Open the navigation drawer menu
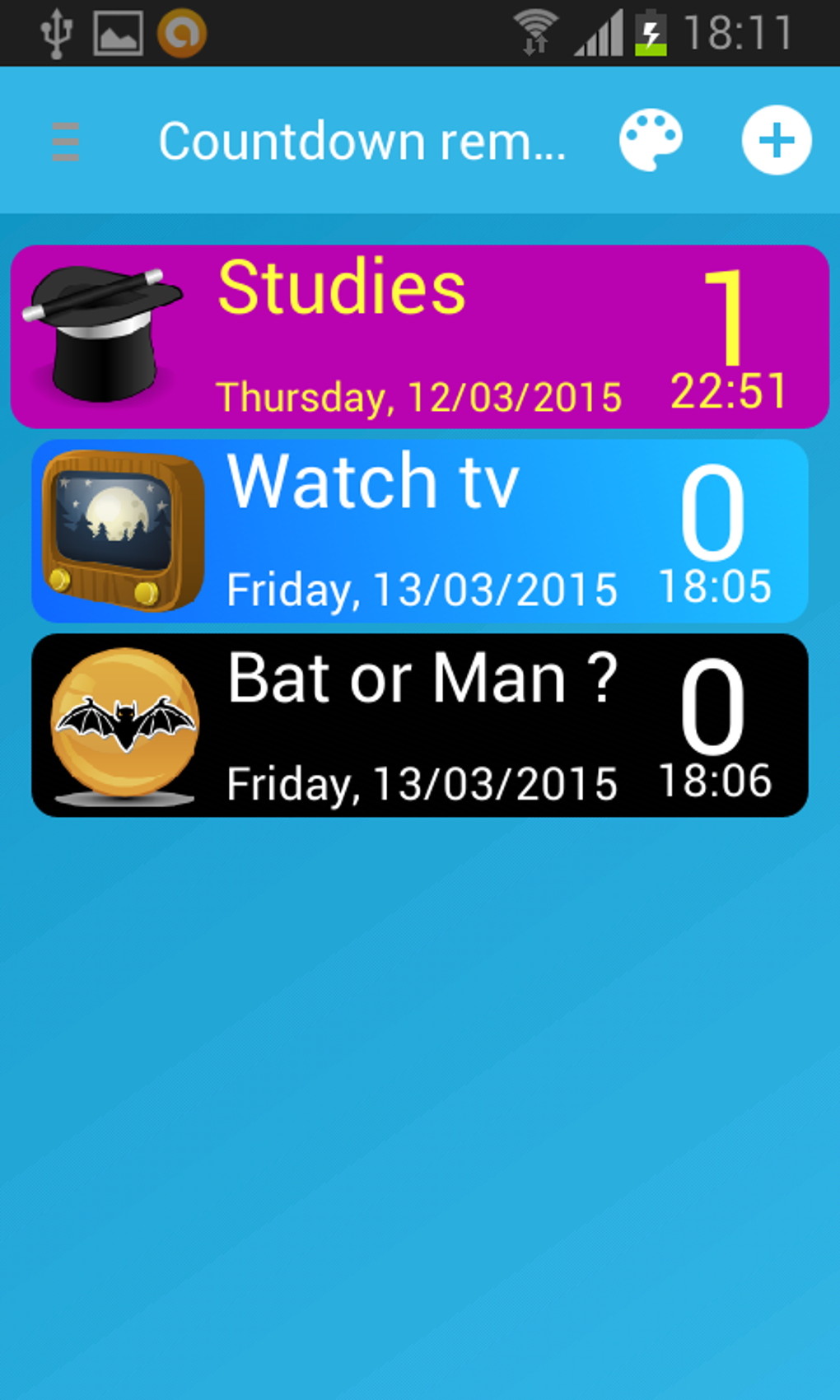The width and height of the screenshot is (840, 1400). tap(65, 142)
